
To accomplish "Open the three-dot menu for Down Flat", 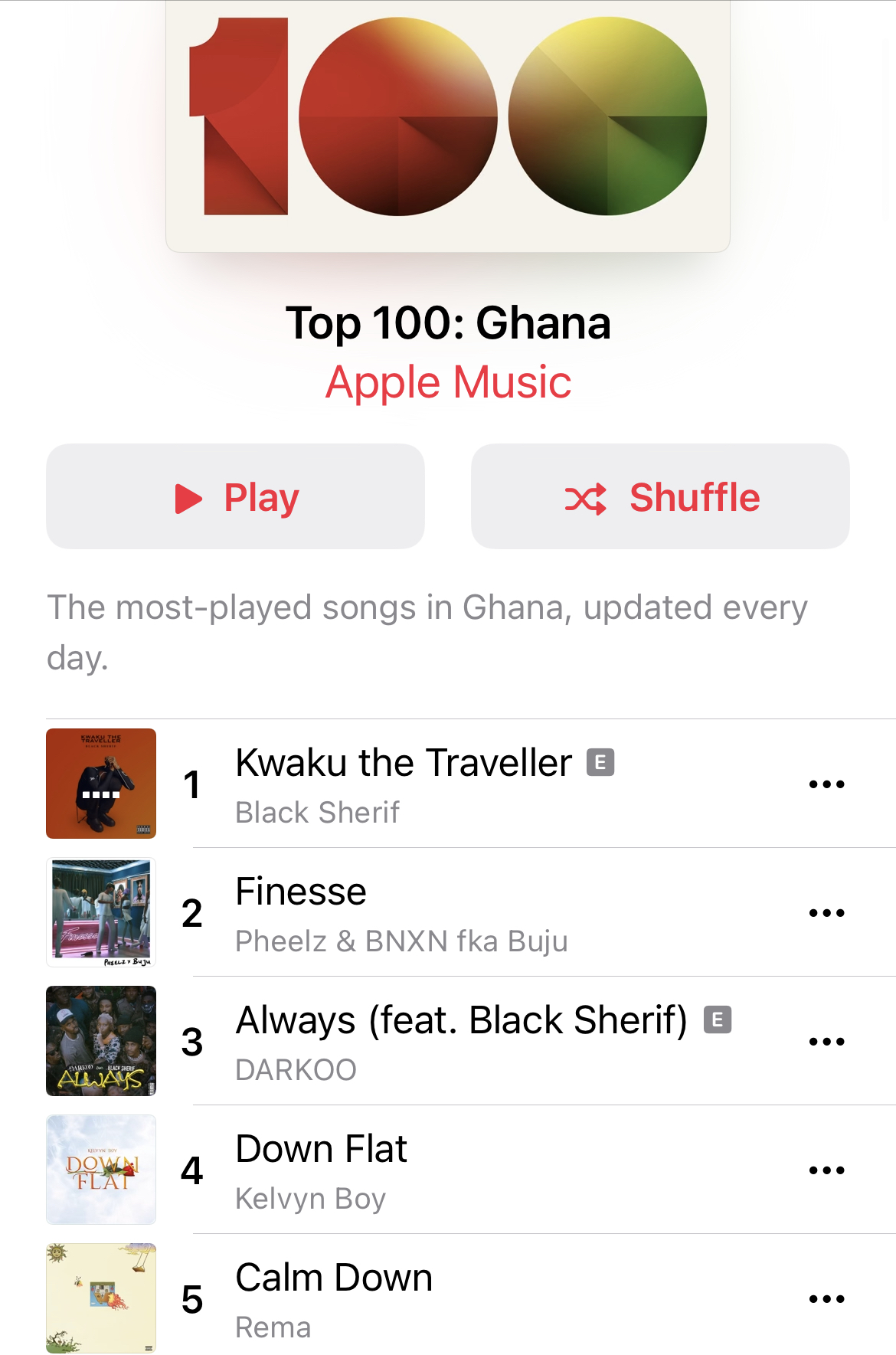I will [826, 1170].
